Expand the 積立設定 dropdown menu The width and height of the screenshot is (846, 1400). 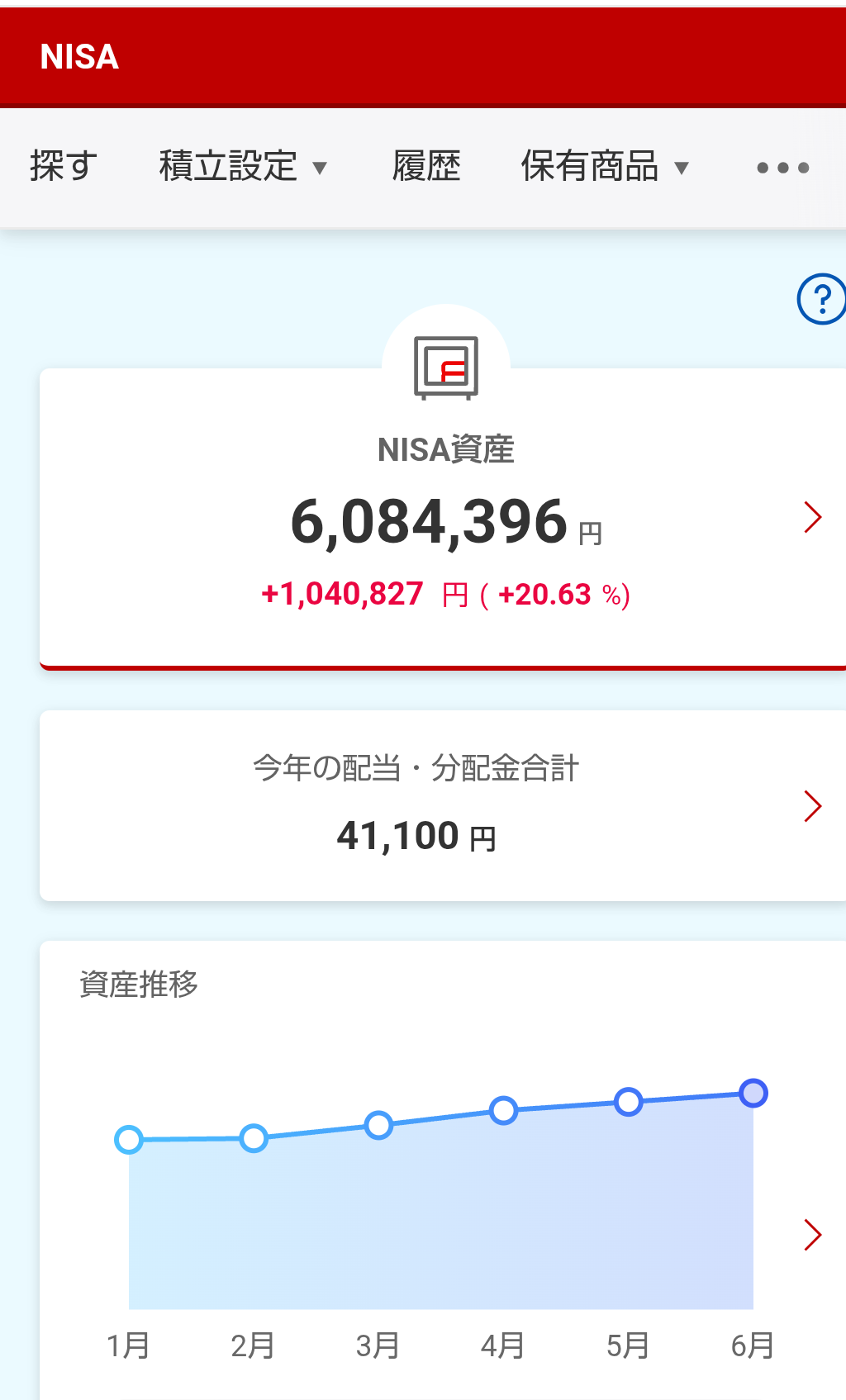click(x=243, y=167)
